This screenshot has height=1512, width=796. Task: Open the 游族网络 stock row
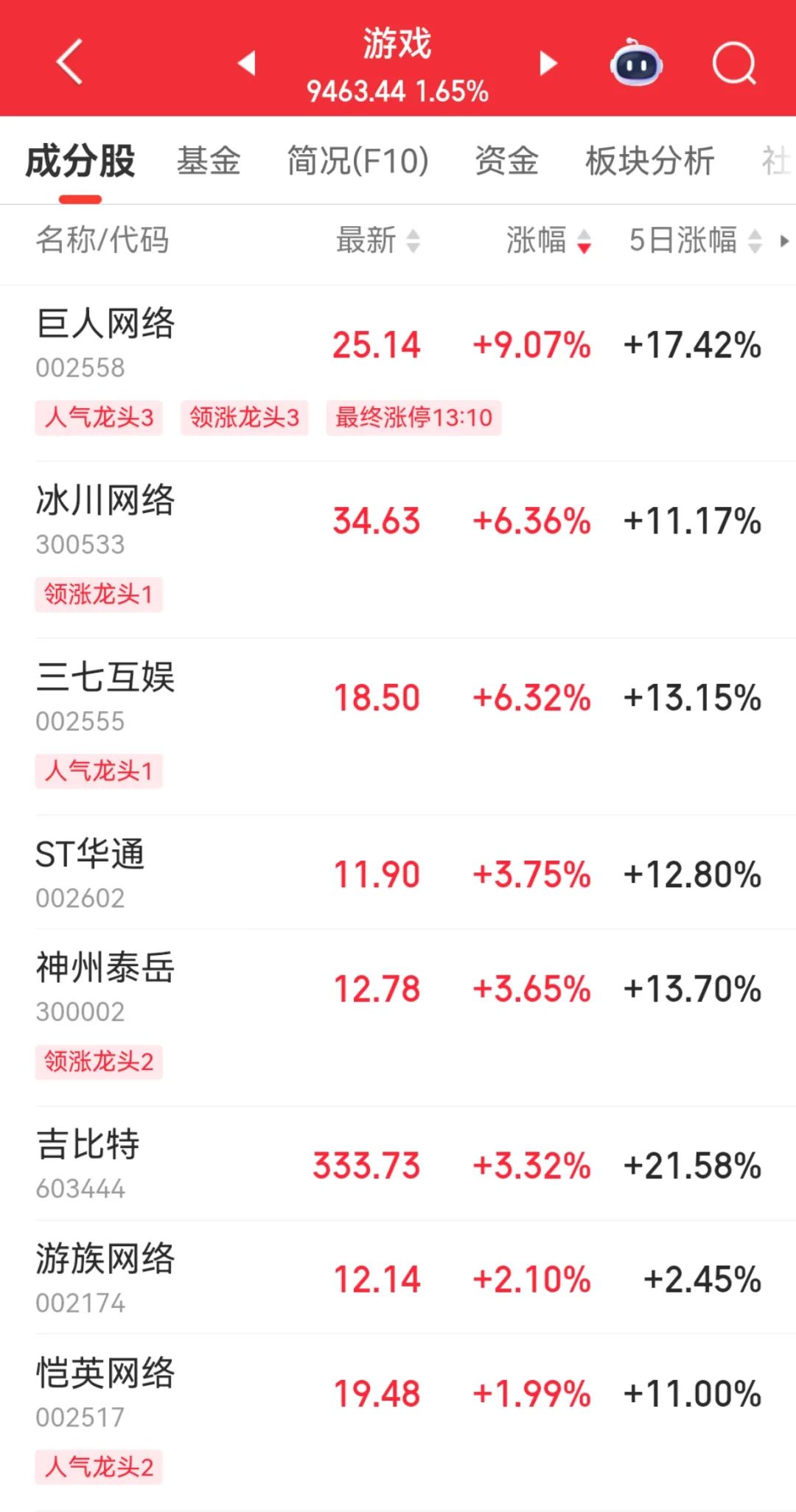pos(398,1277)
